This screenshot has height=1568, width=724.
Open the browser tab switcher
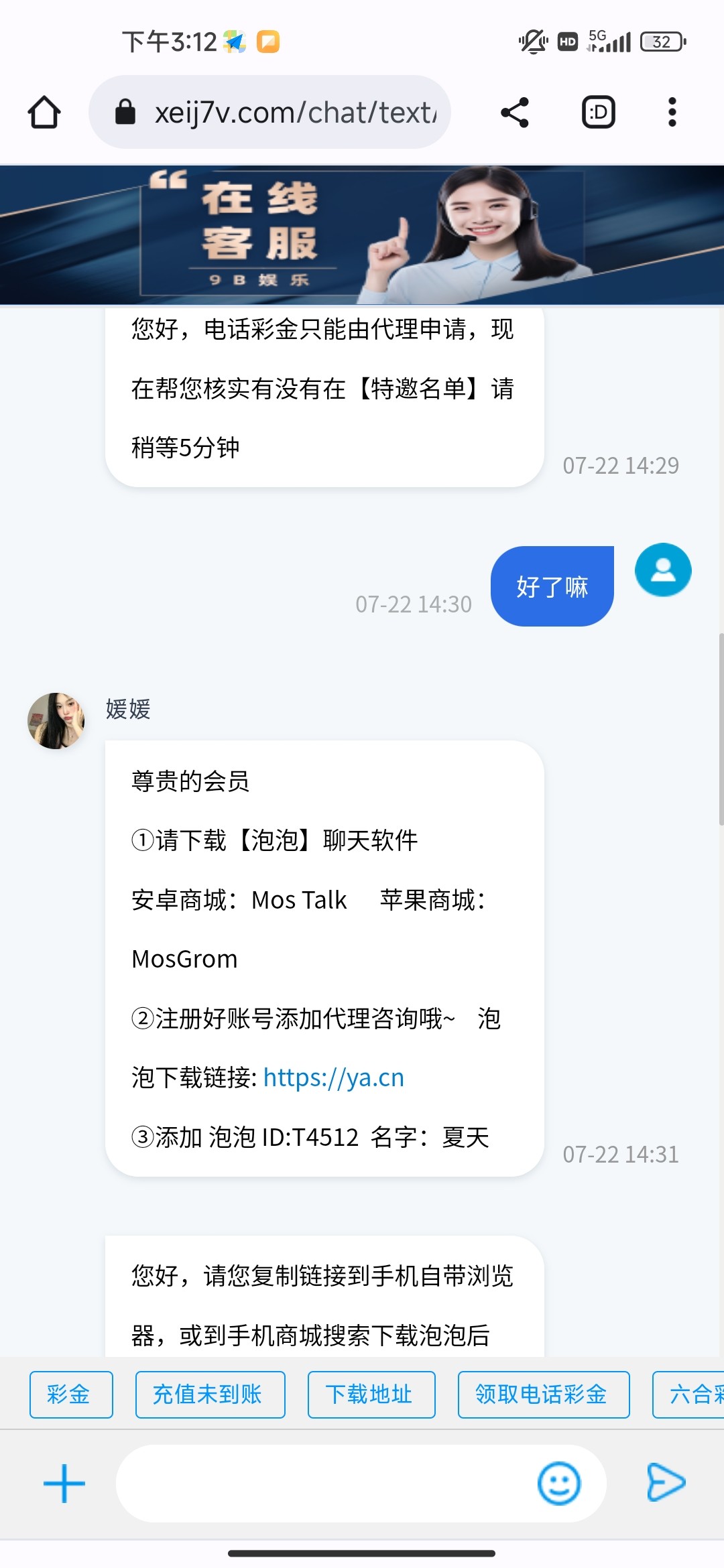(598, 112)
